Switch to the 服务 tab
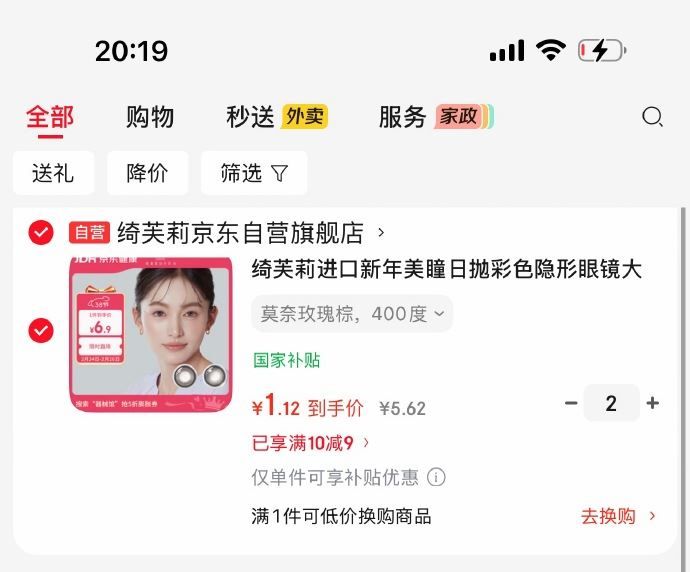The width and height of the screenshot is (690, 572). pyautogui.click(x=403, y=117)
